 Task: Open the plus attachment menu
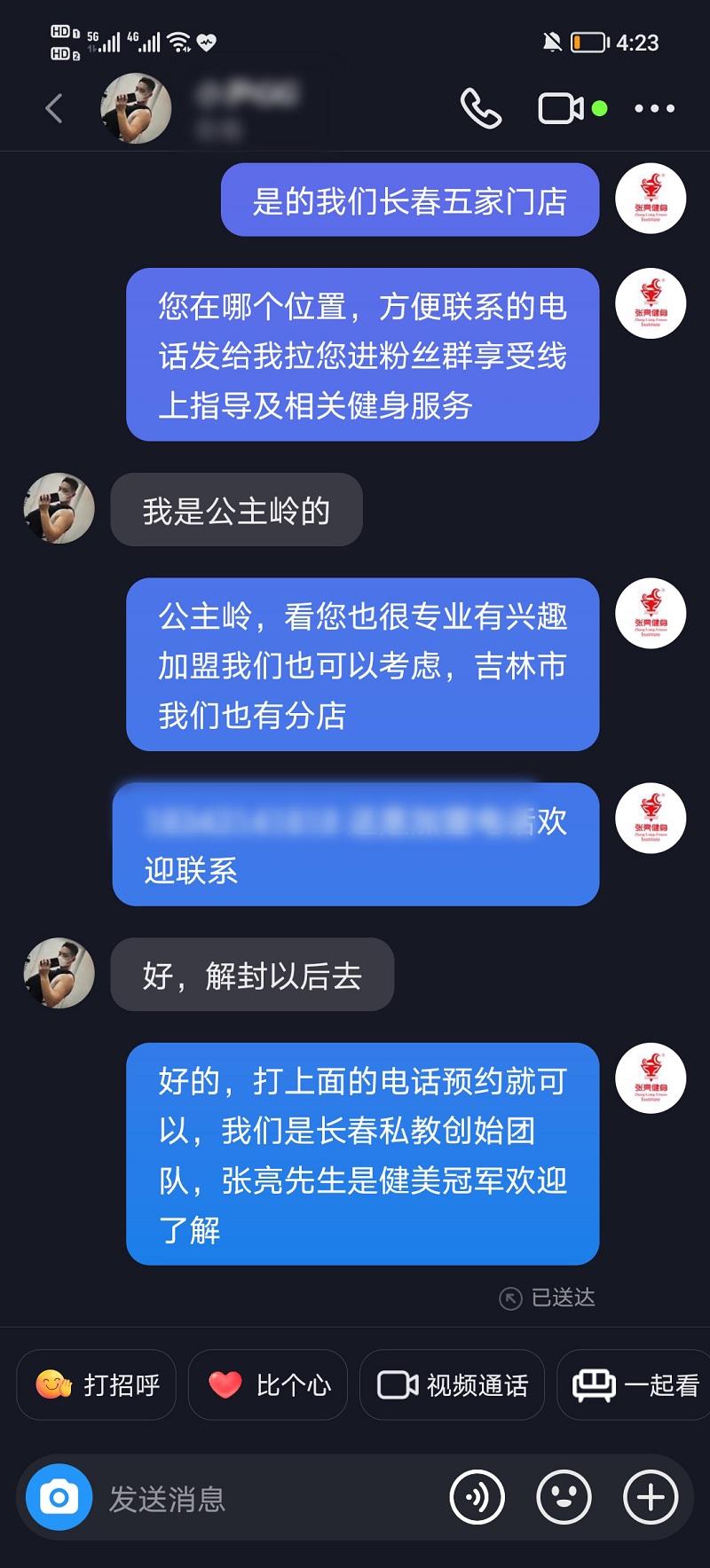651,1497
